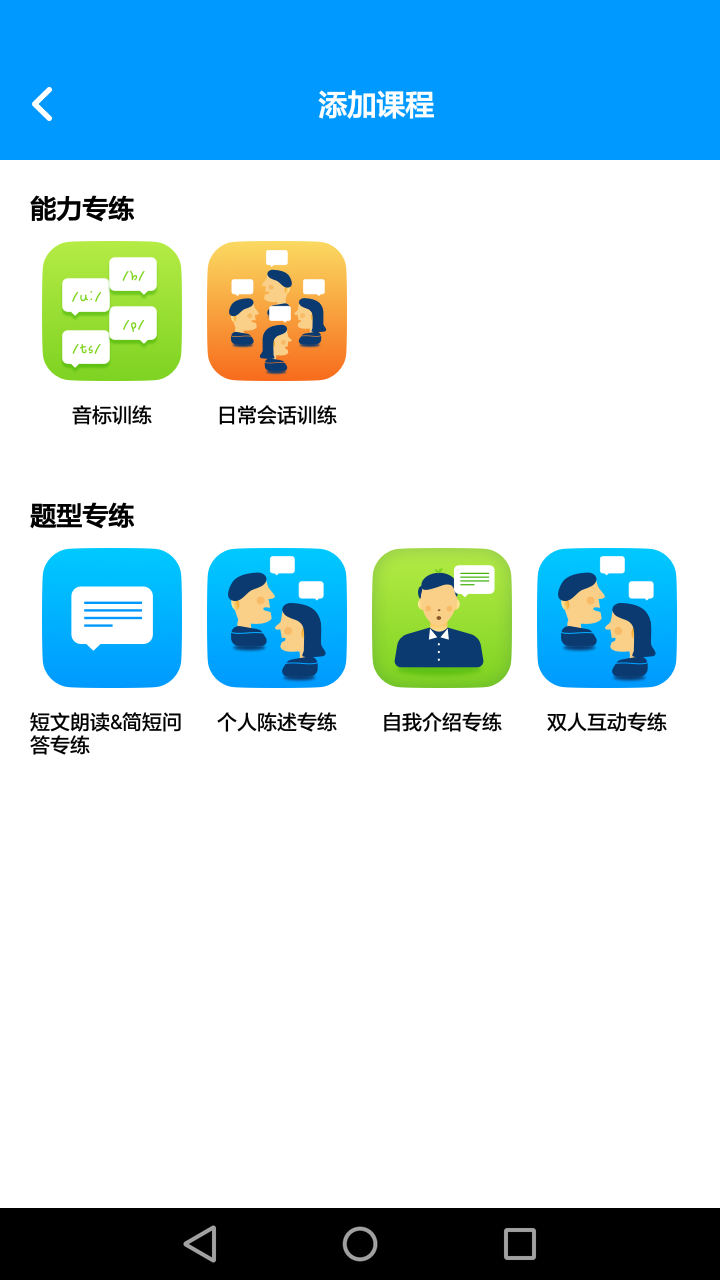Tap the 双人互动专练 text label

pyautogui.click(x=606, y=721)
